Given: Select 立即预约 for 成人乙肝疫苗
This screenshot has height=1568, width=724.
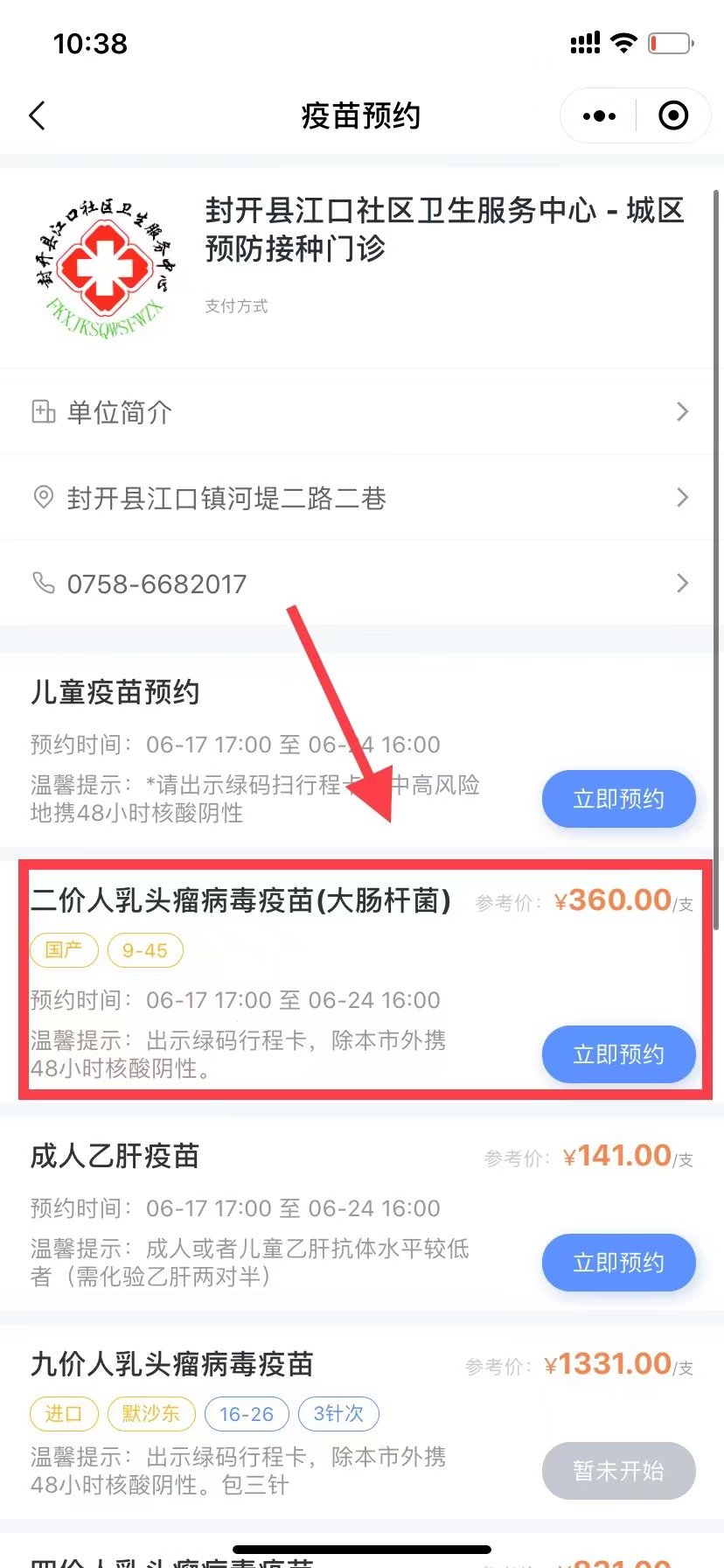Looking at the screenshot, I should [618, 1263].
